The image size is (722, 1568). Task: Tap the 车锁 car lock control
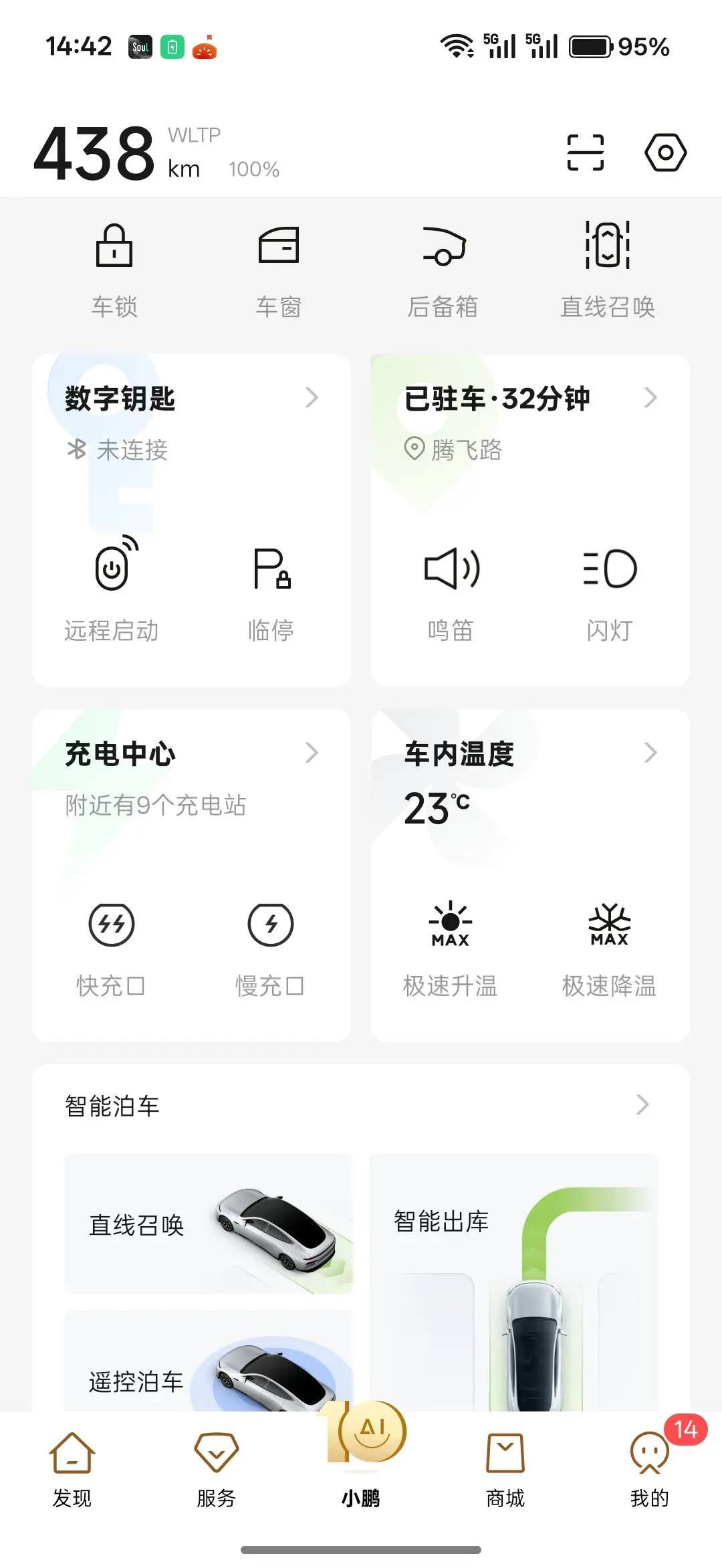[x=114, y=268]
